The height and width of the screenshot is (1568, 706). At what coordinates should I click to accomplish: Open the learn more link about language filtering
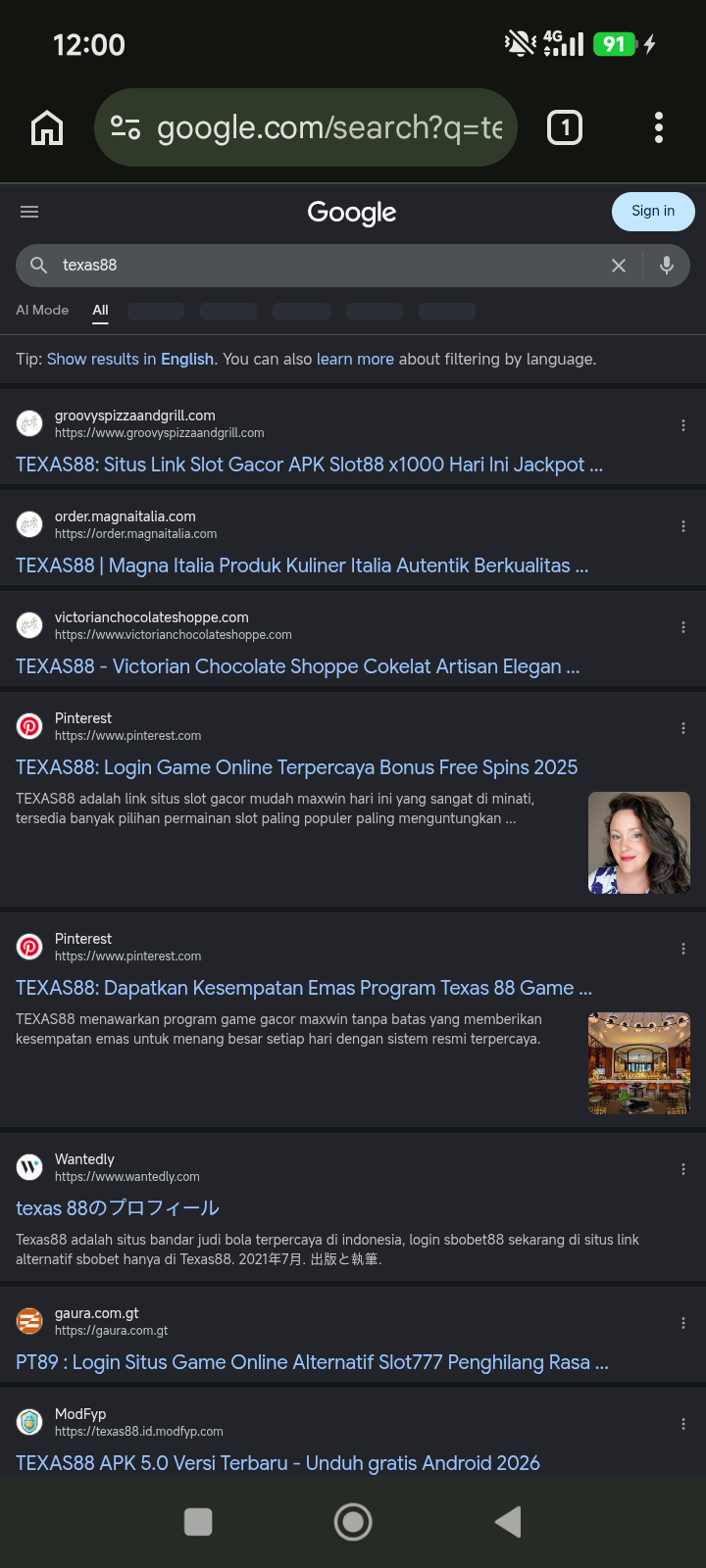pos(355,359)
